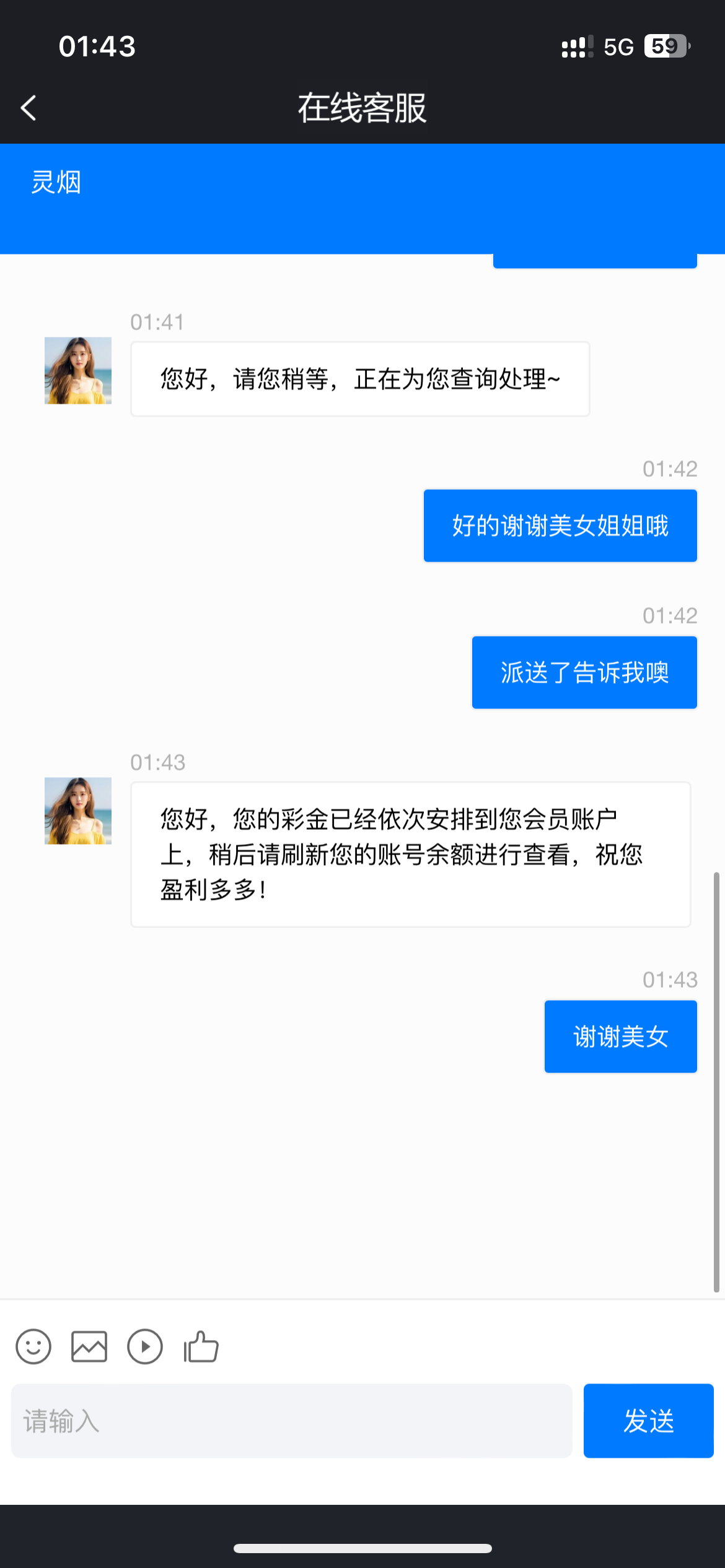
Task: Go back from the 在线客服 chat
Action: click(x=29, y=108)
